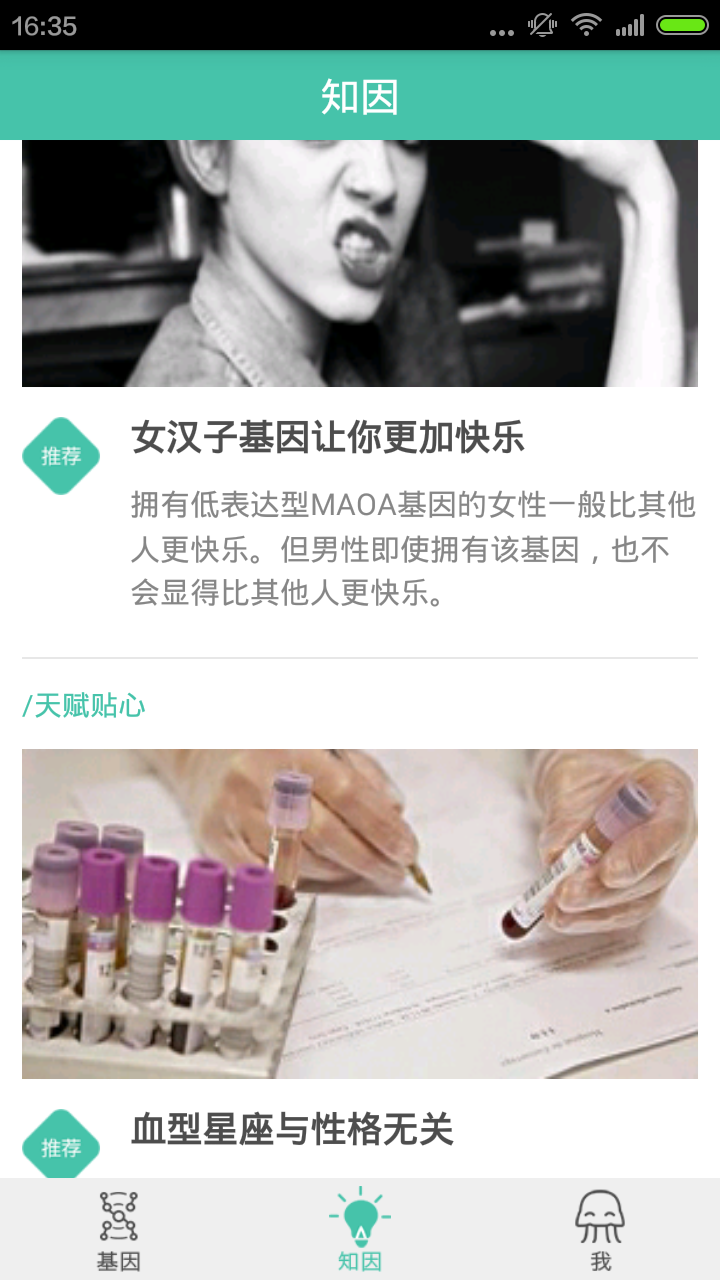Image resolution: width=720 pixels, height=1280 pixels.
Task: Tap the clock showing 16:35 in status bar
Action: 45,22
